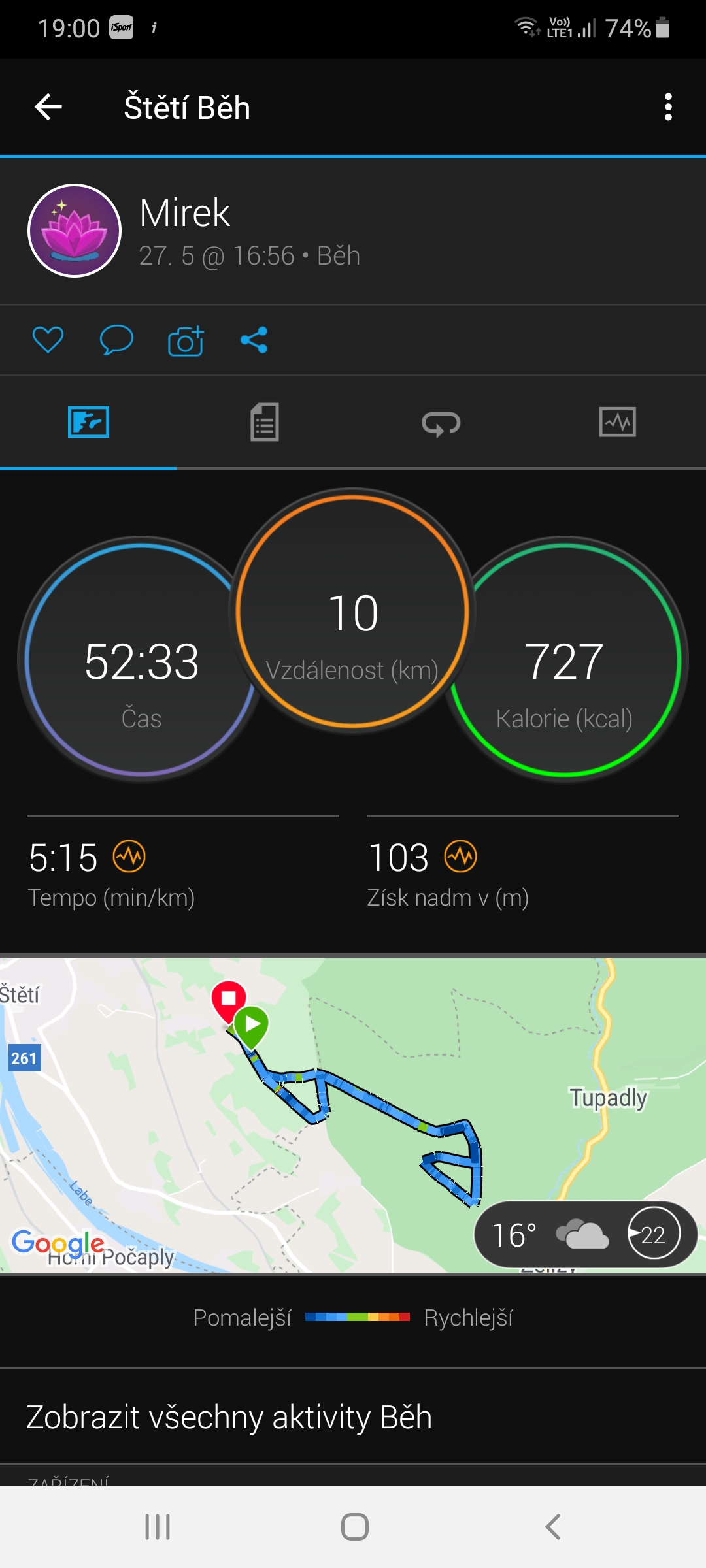
Task: Go to home via system navigation bar
Action: [355, 1527]
